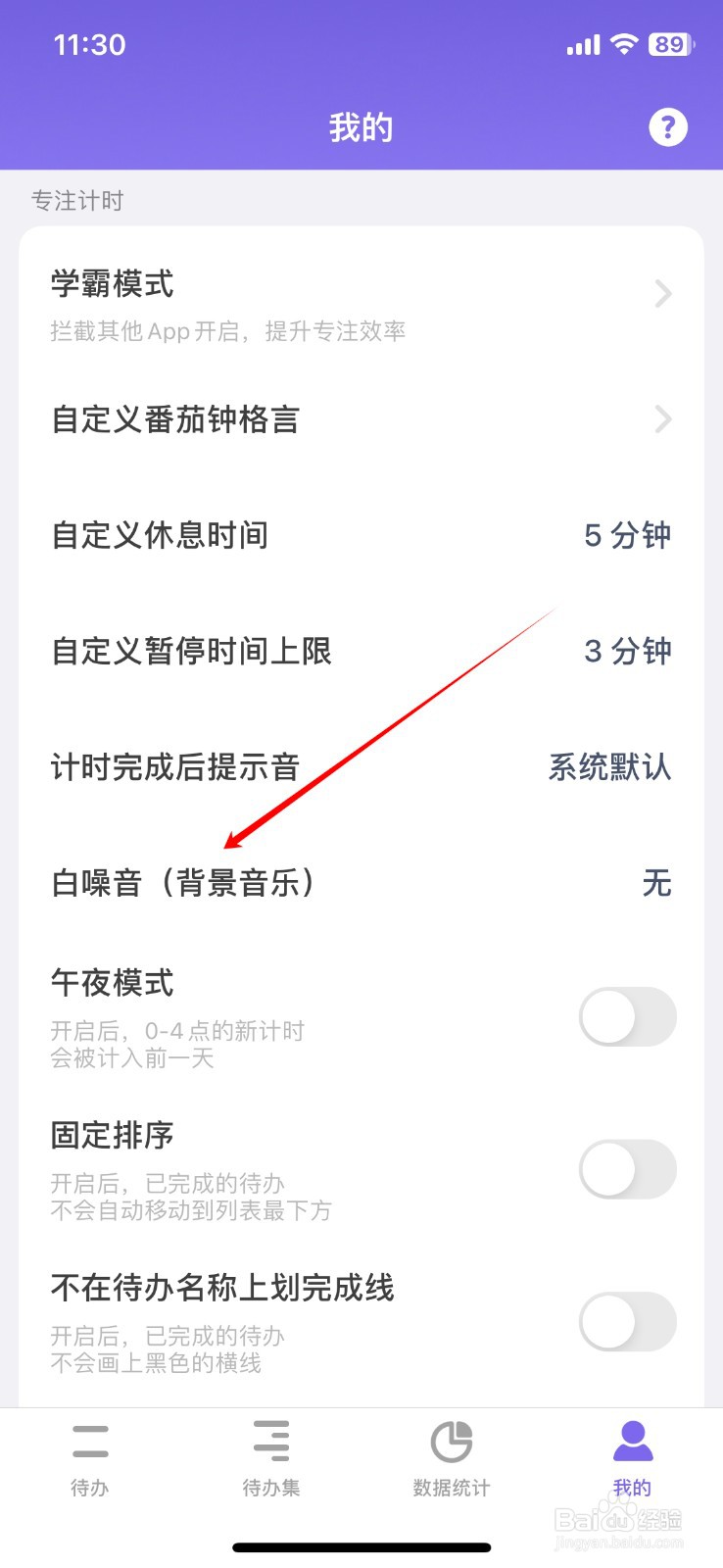Open 自定义番茄钟格言 using its arrow
The width and height of the screenshot is (723, 1568).
click(663, 420)
